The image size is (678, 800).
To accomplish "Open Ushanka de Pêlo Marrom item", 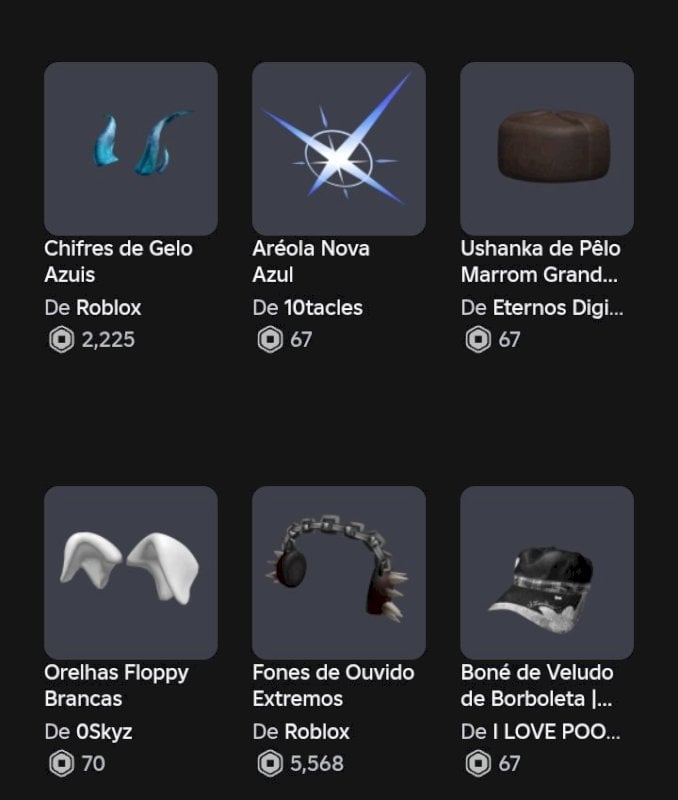I will [x=546, y=148].
